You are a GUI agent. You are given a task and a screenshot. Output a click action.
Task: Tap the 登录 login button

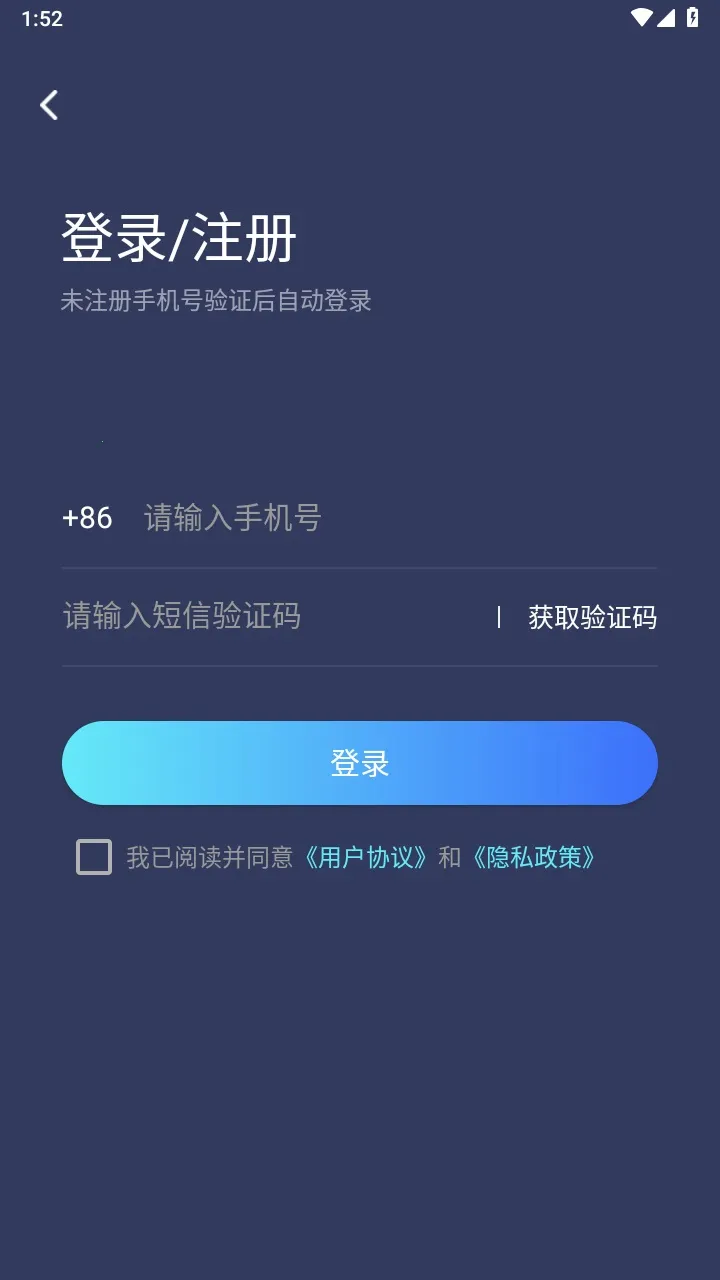[360, 763]
